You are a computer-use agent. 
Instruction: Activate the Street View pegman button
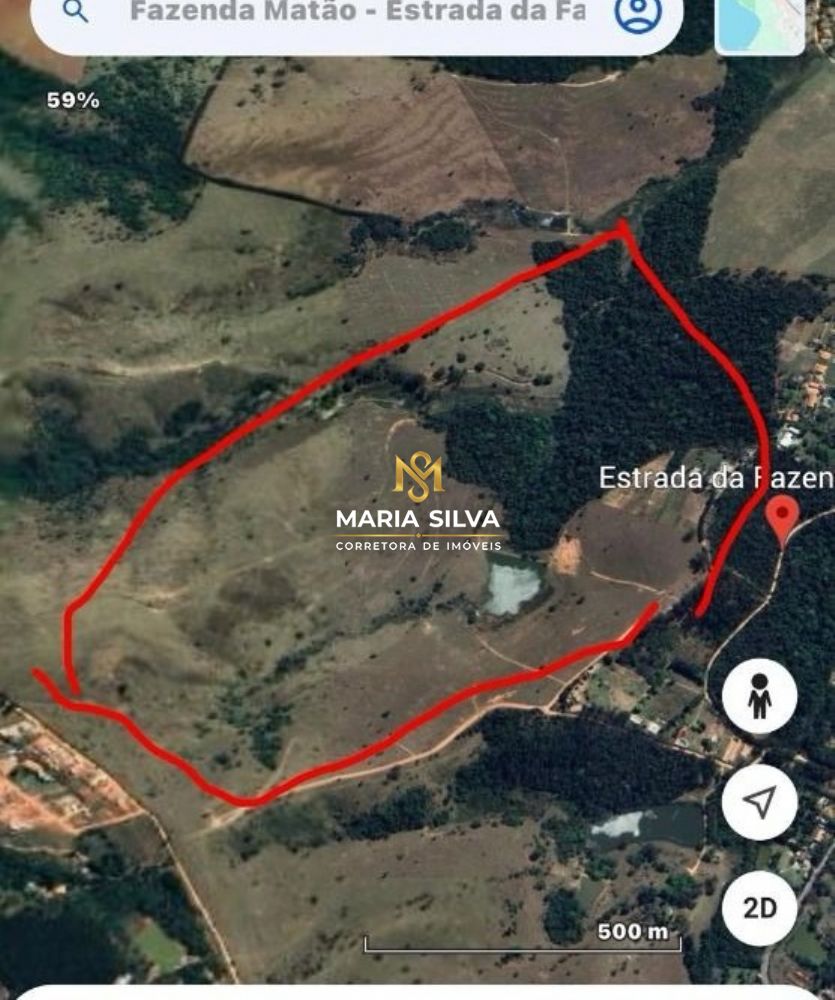tap(759, 695)
